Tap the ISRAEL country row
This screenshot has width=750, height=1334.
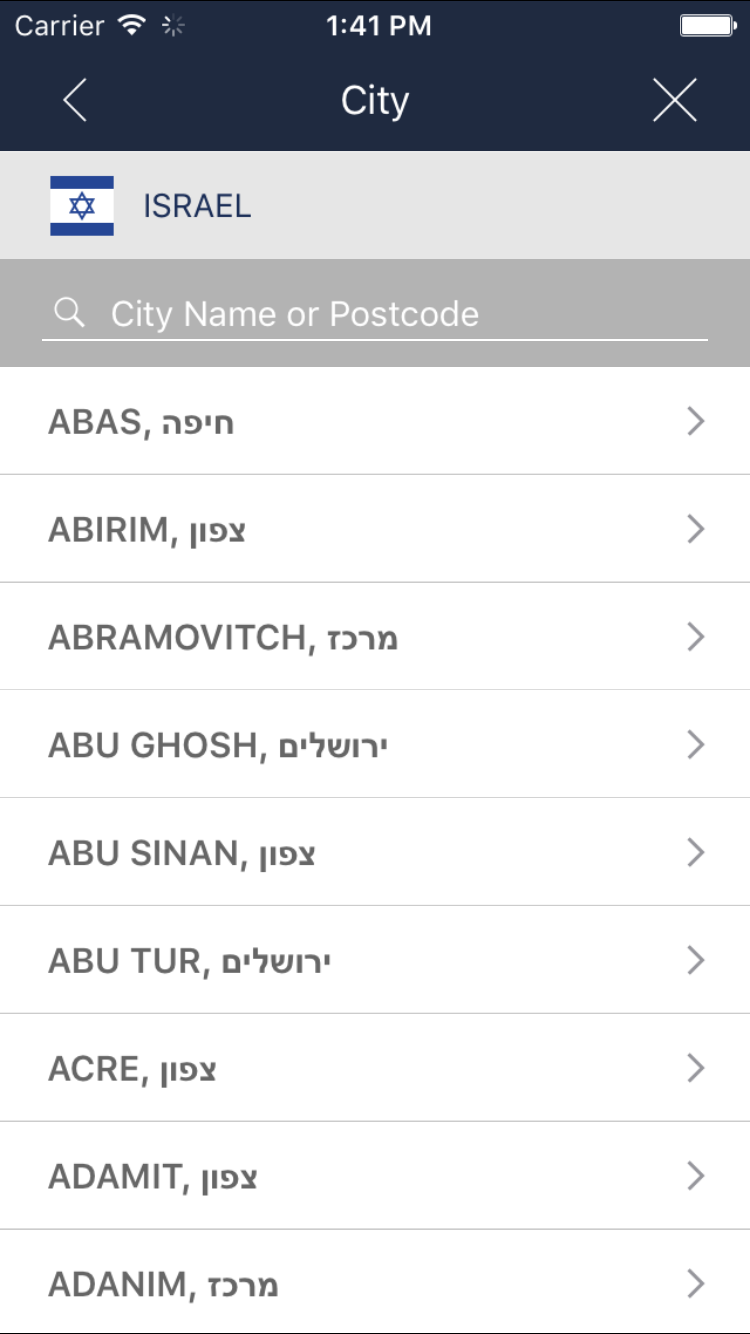click(375, 205)
